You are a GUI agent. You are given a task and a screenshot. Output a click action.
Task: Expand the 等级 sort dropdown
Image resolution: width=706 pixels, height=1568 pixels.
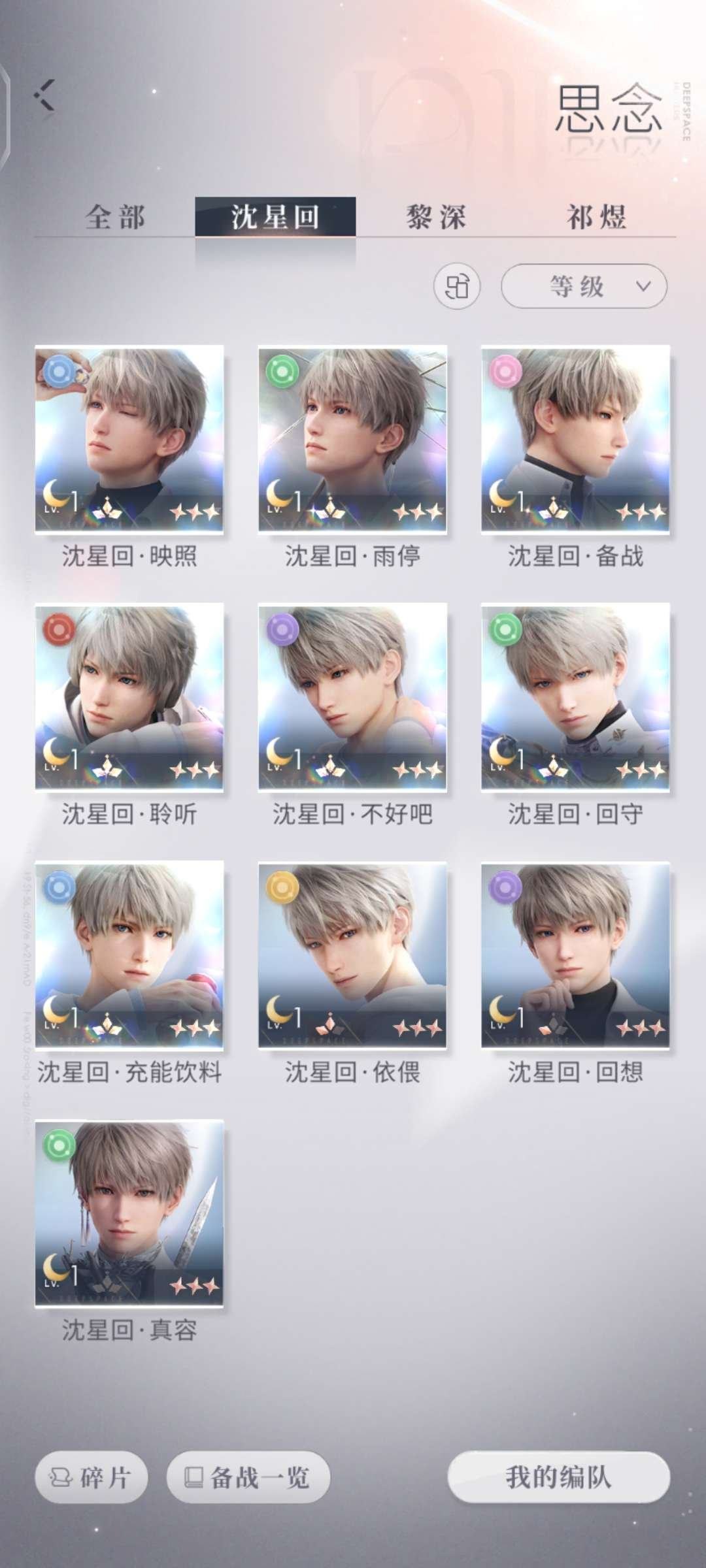point(584,286)
